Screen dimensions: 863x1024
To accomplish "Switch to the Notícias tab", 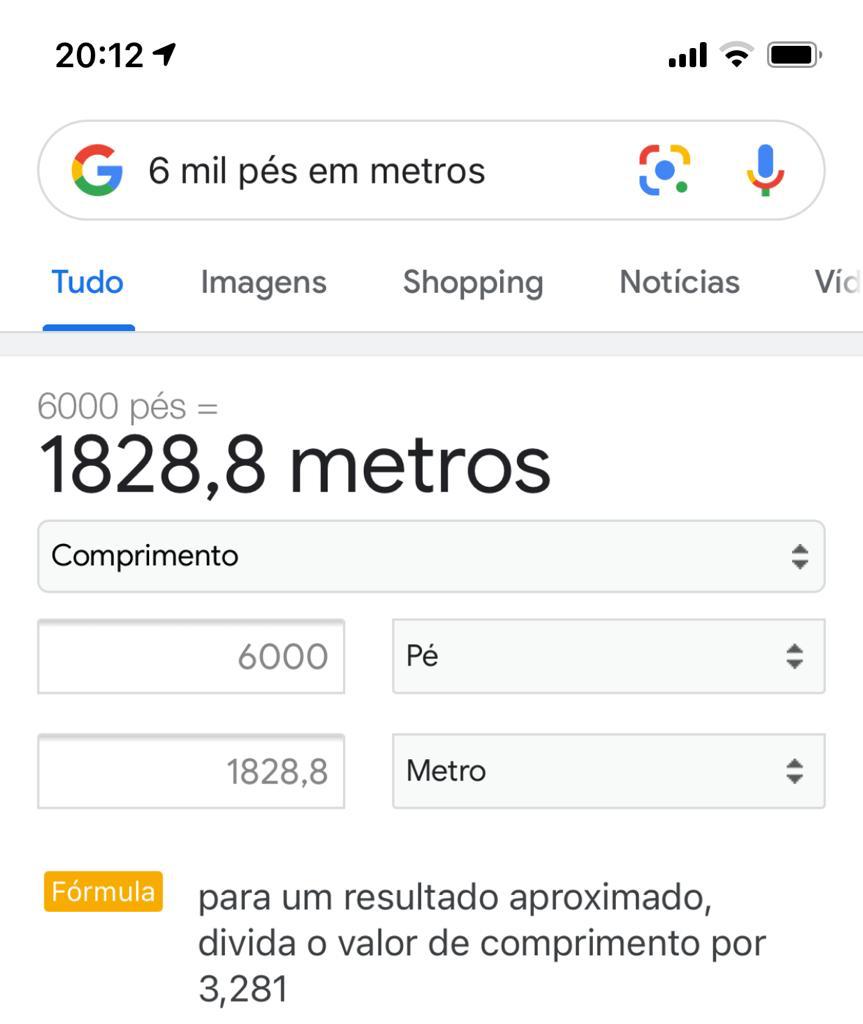I will (x=679, y=283).
